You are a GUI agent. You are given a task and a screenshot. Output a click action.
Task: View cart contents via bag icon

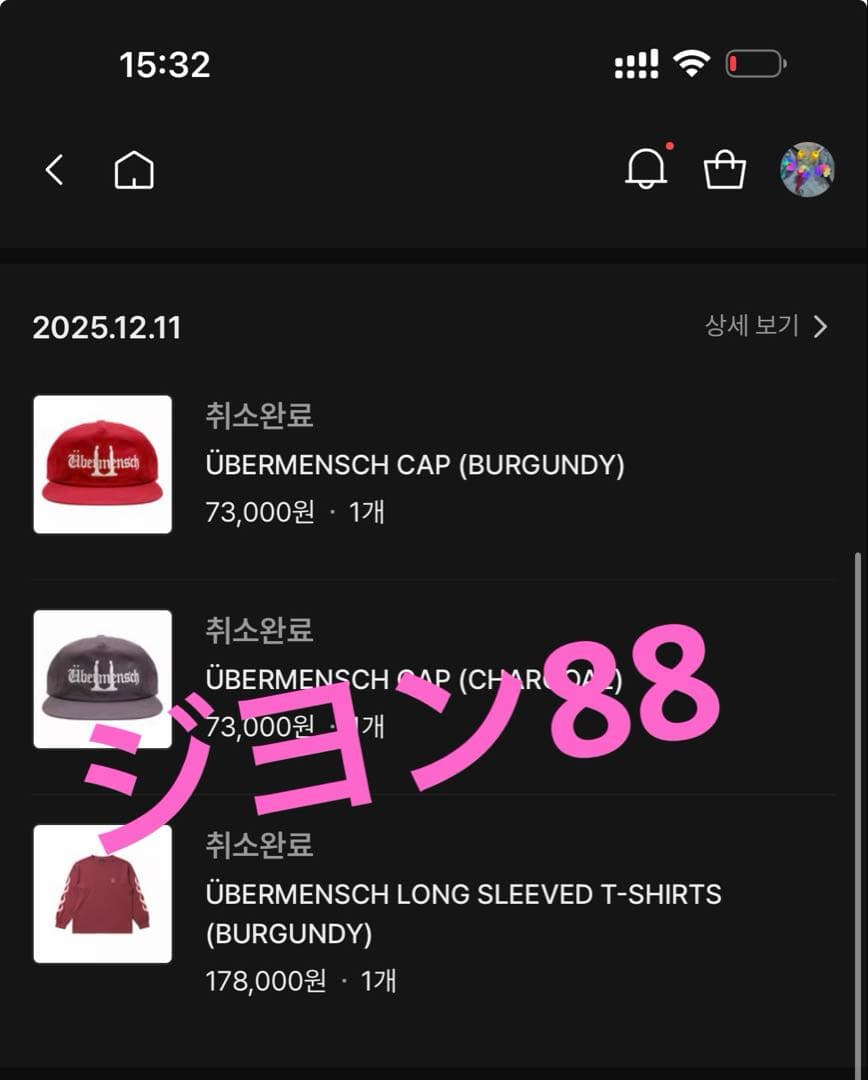tap(726, 170)
